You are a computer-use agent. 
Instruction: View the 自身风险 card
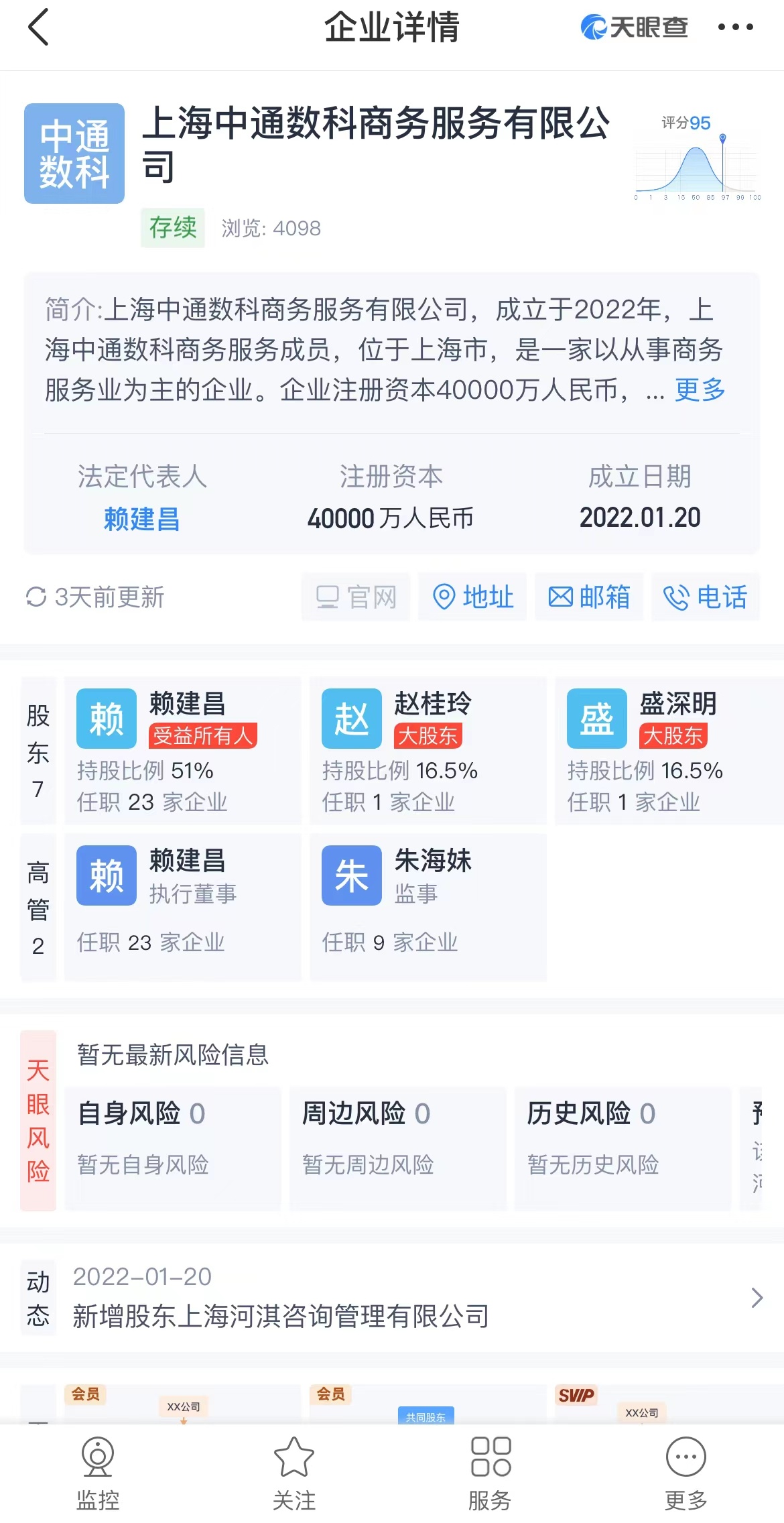point(173,1148)
